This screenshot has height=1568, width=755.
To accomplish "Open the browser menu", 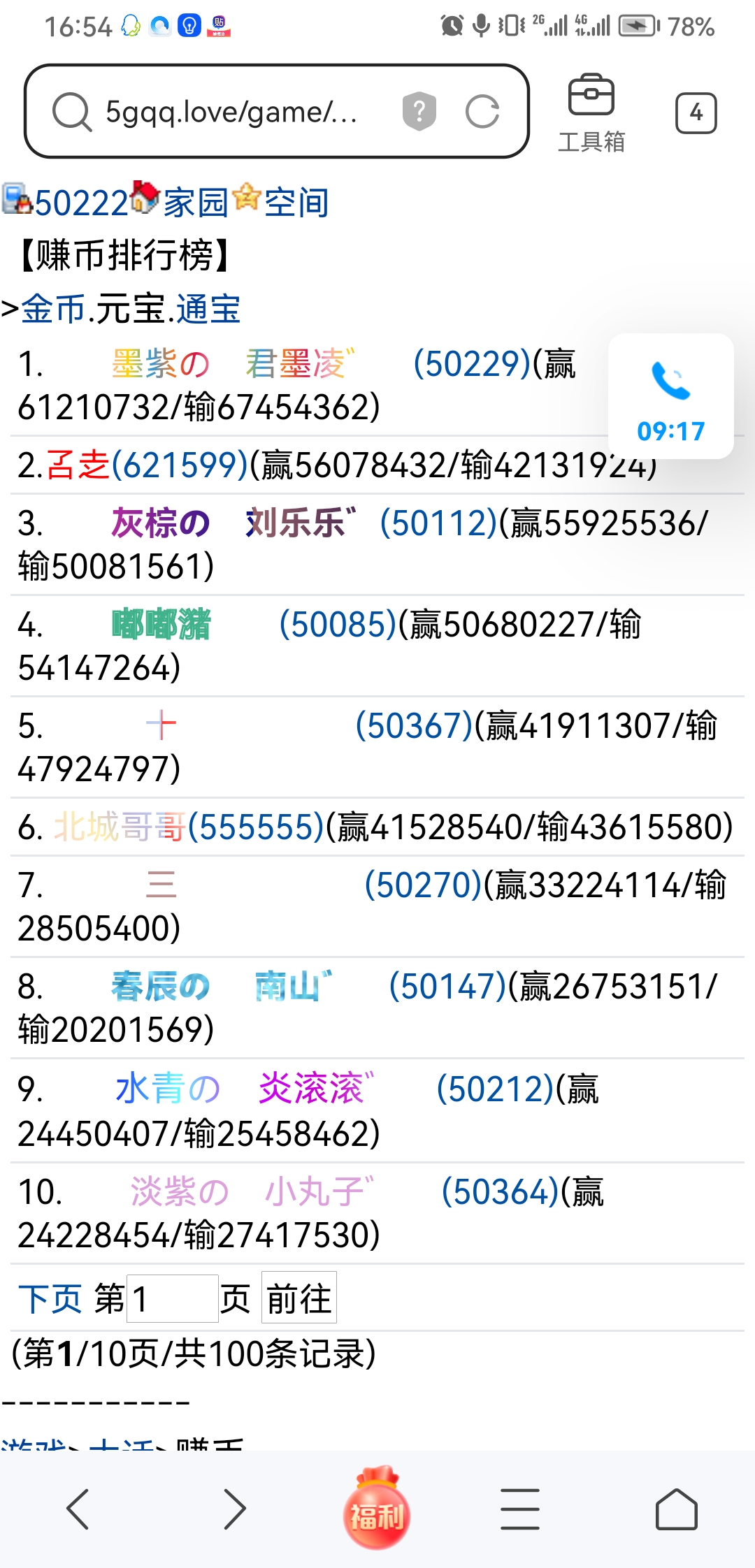I will point(520,1509).
